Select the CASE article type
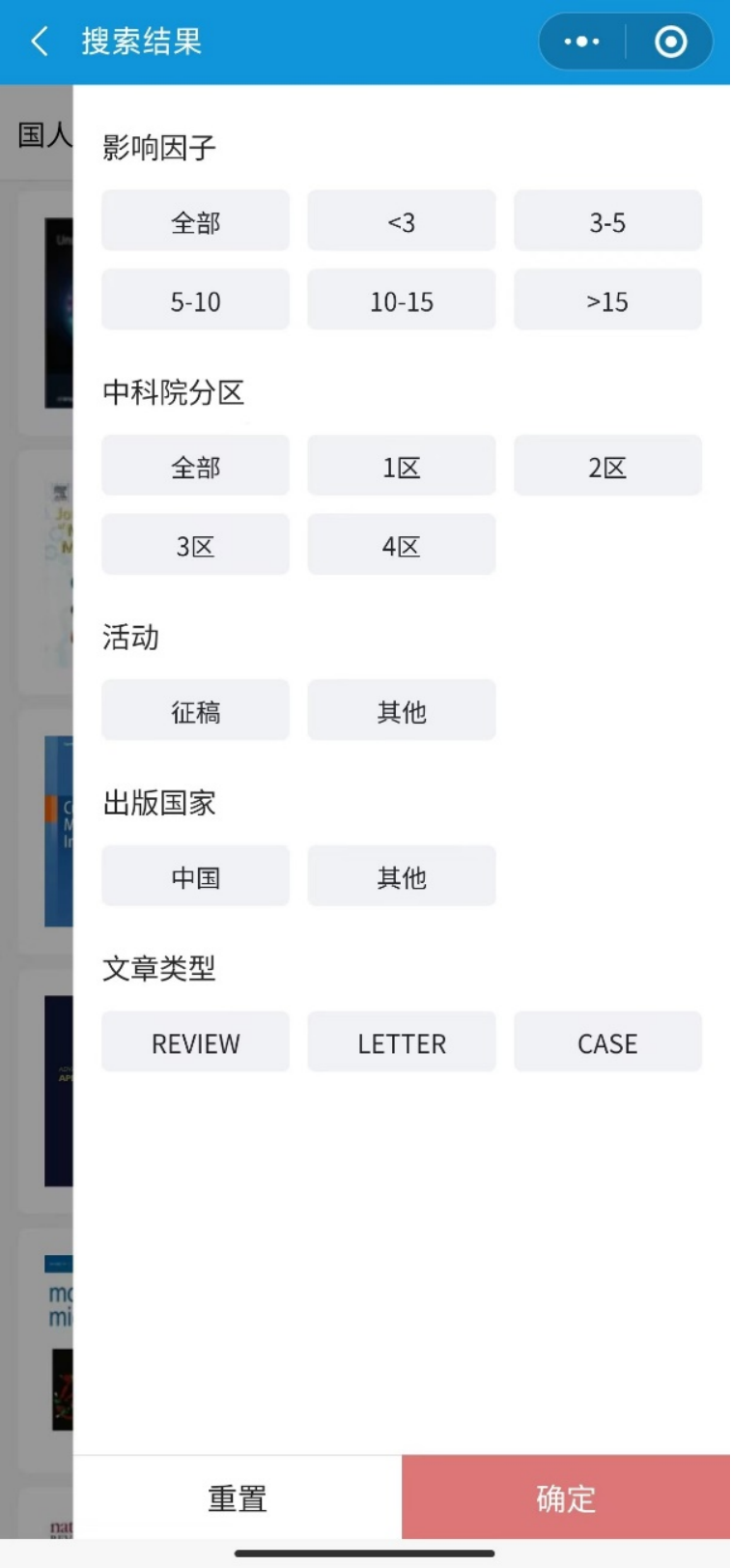This screenshot has height=1568, width=731. point(607,1042)
